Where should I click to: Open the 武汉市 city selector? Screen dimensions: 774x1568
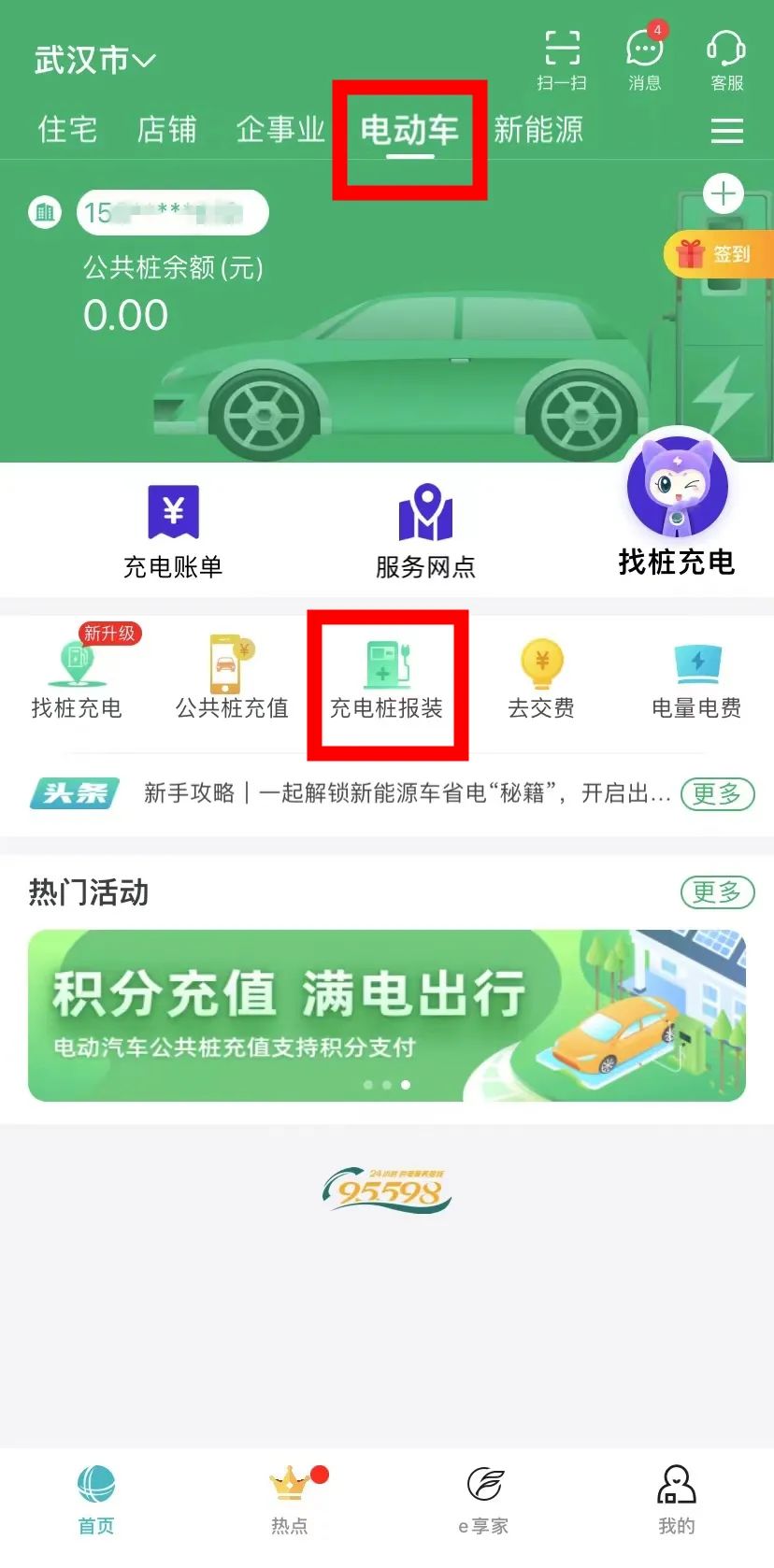(94, 61)
